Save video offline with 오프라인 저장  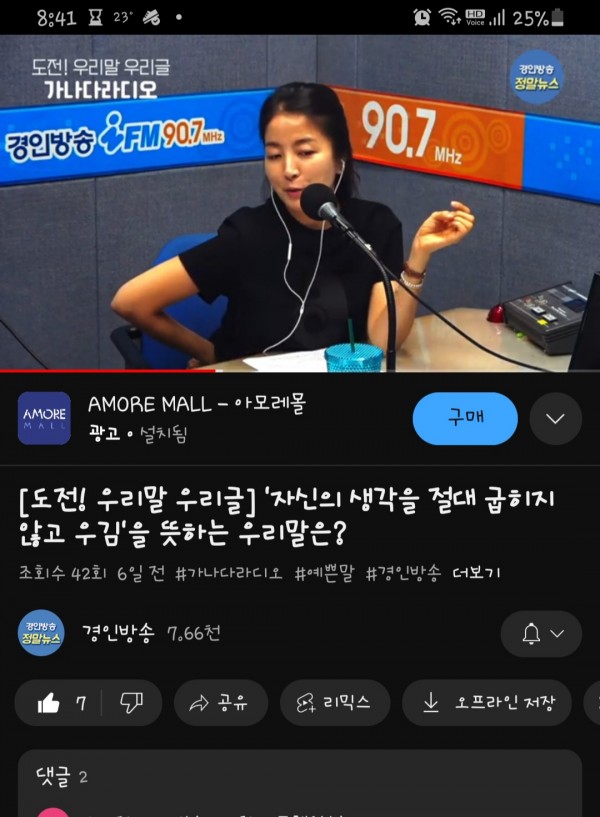point(487,703)
